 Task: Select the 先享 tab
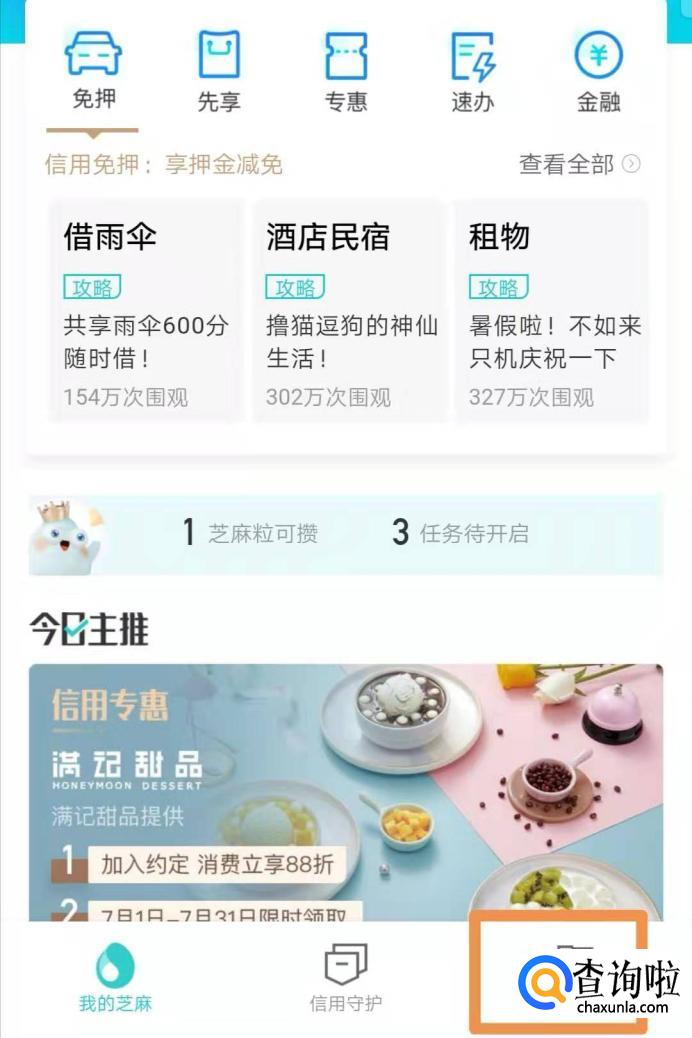tap(219, 70)
